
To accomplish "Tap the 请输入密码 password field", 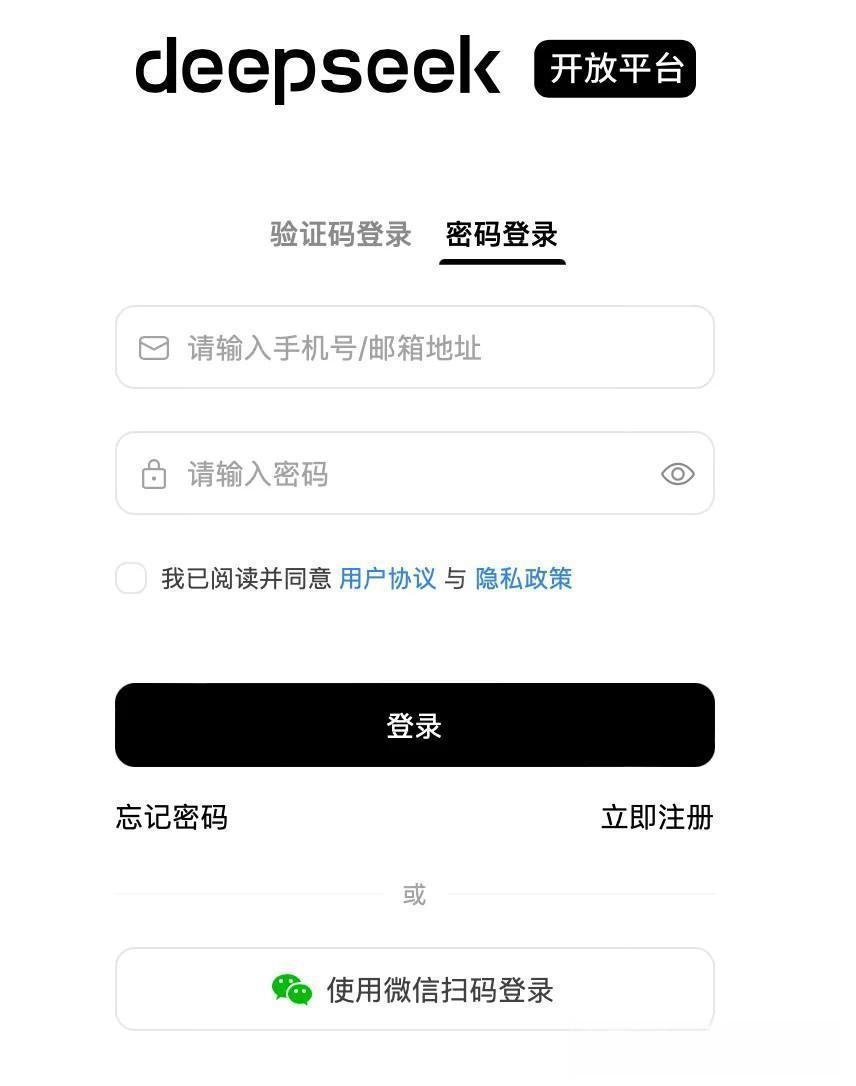I will tap(400, 474).
